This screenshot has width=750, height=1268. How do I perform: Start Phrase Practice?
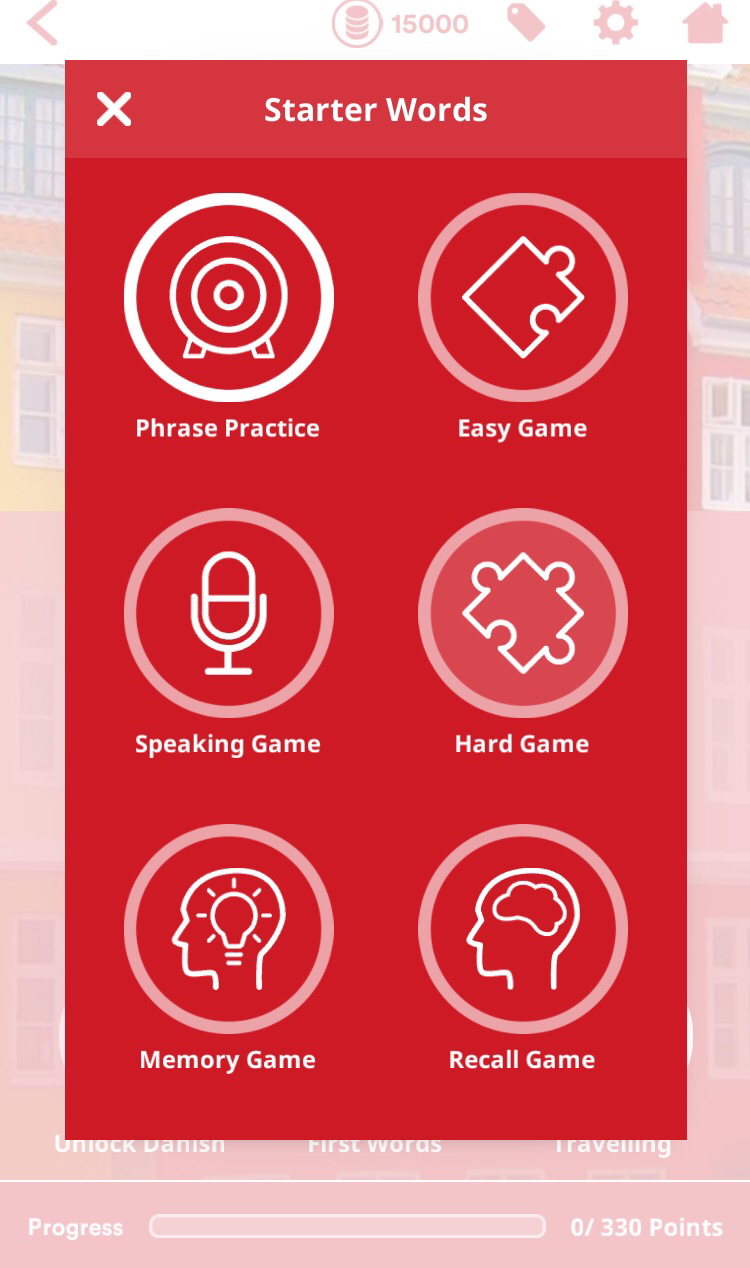(x=228, y=297)
